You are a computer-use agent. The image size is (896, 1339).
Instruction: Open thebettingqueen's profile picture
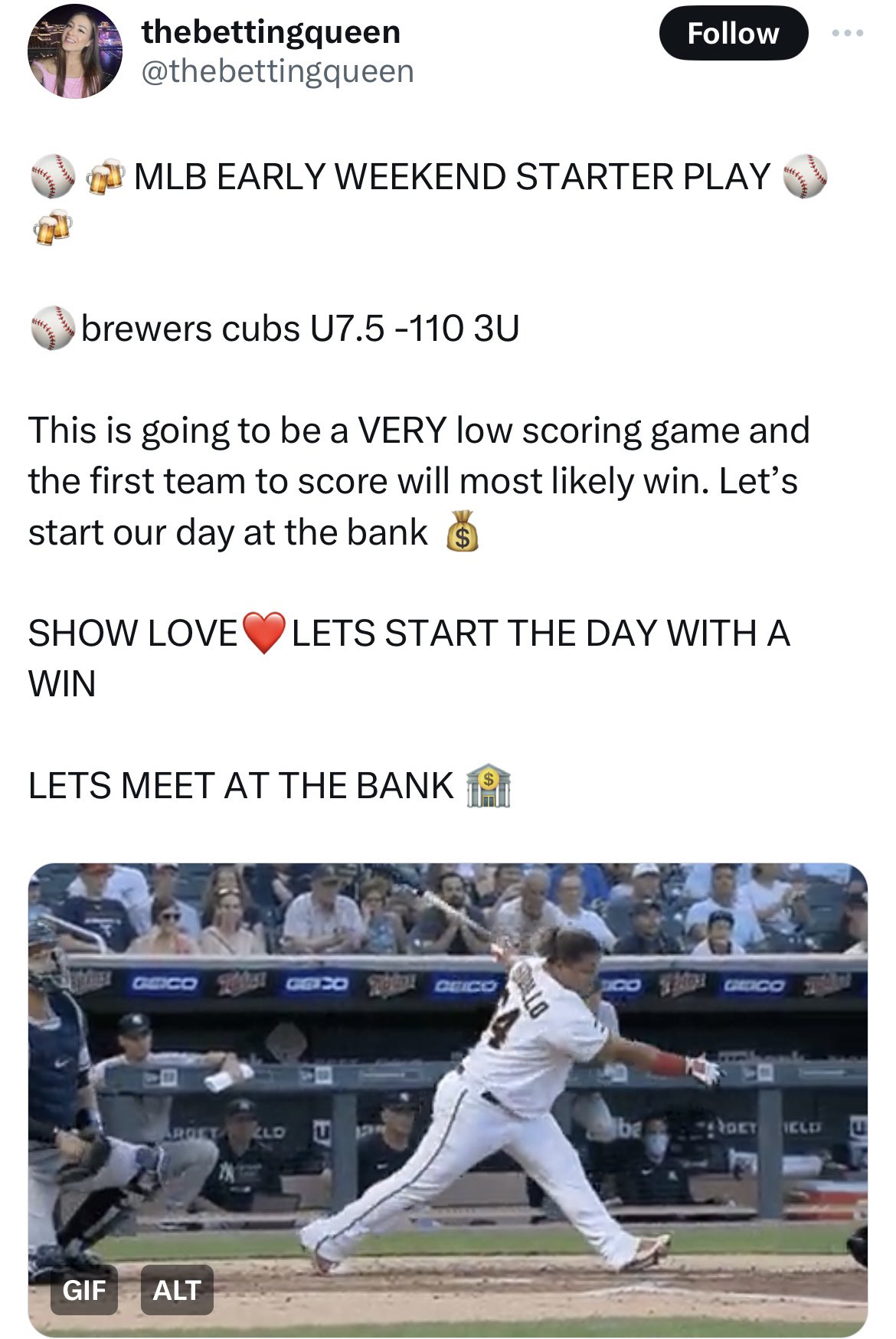[x=75, y=52]
